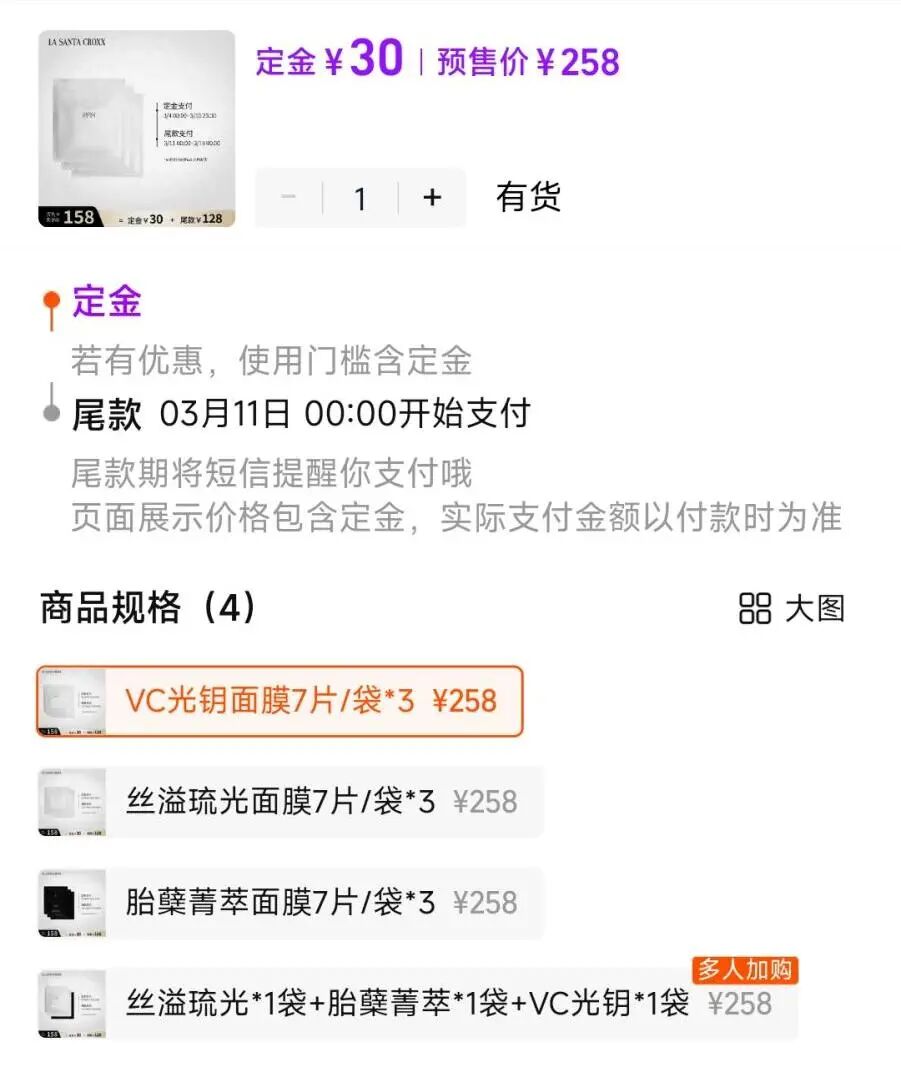This screenshot has width=901, height=1067.
Task: Decrease quantity with the minus button
Action: click(288, 198)
